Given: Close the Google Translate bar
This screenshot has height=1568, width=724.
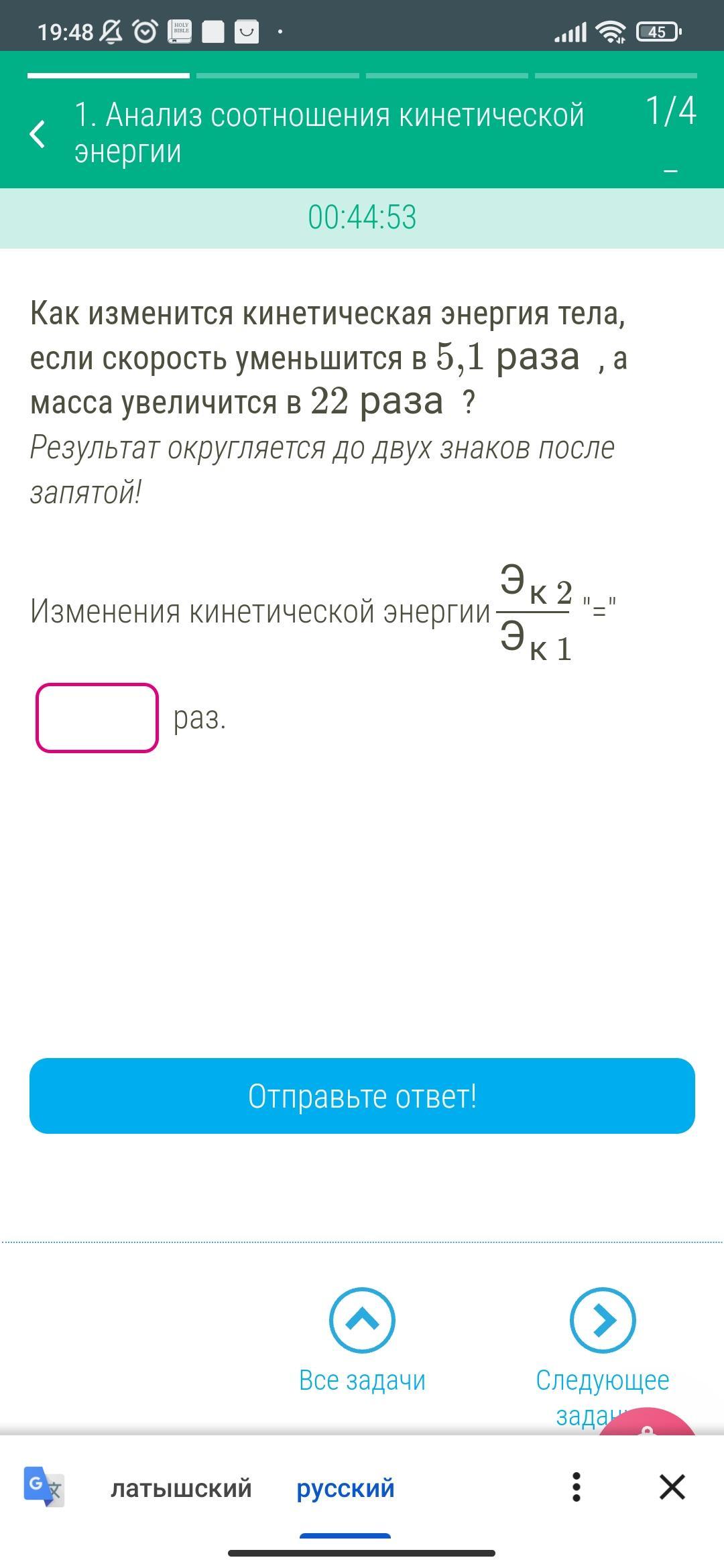Looking at the screenshot, I should 672,1487.
